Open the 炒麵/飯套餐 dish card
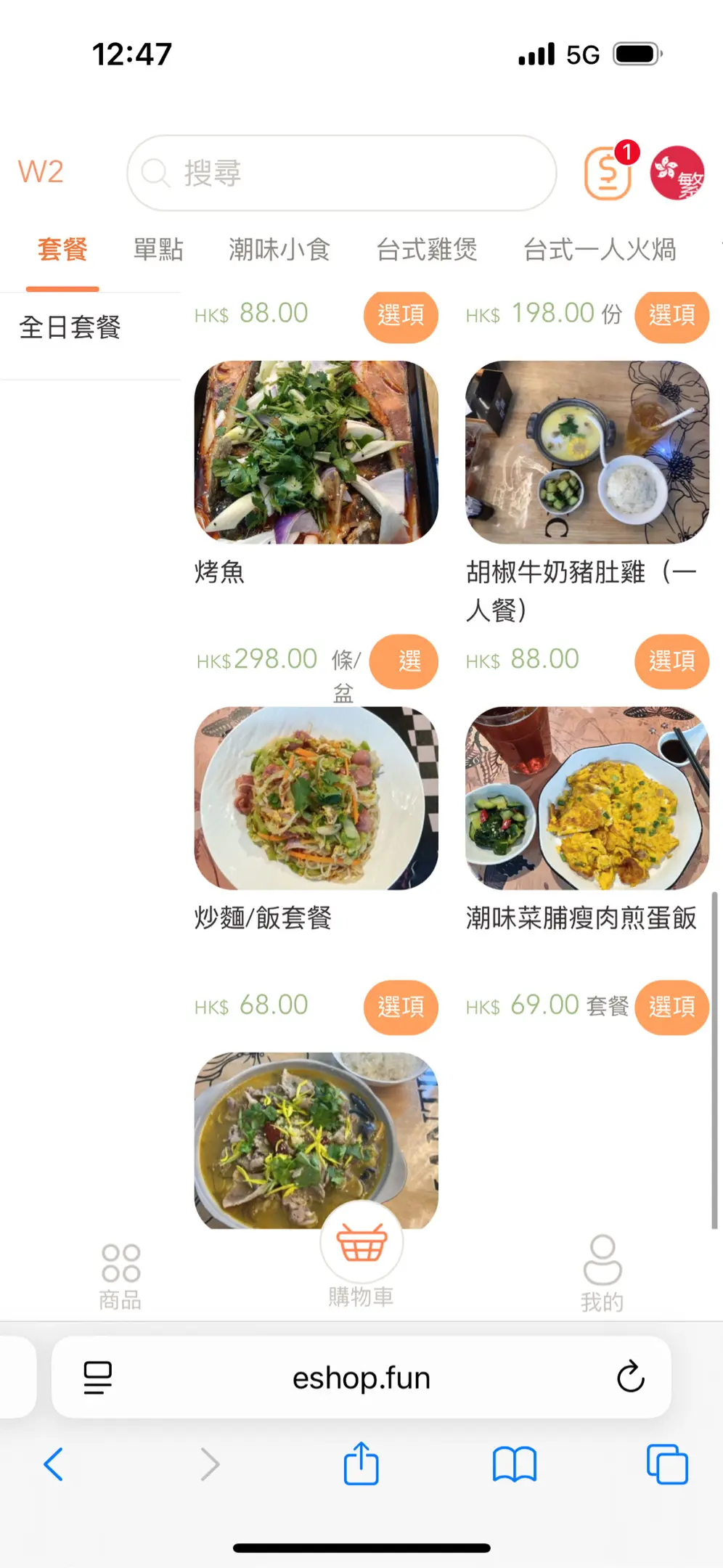723x1568 pixels. point(316,798)
